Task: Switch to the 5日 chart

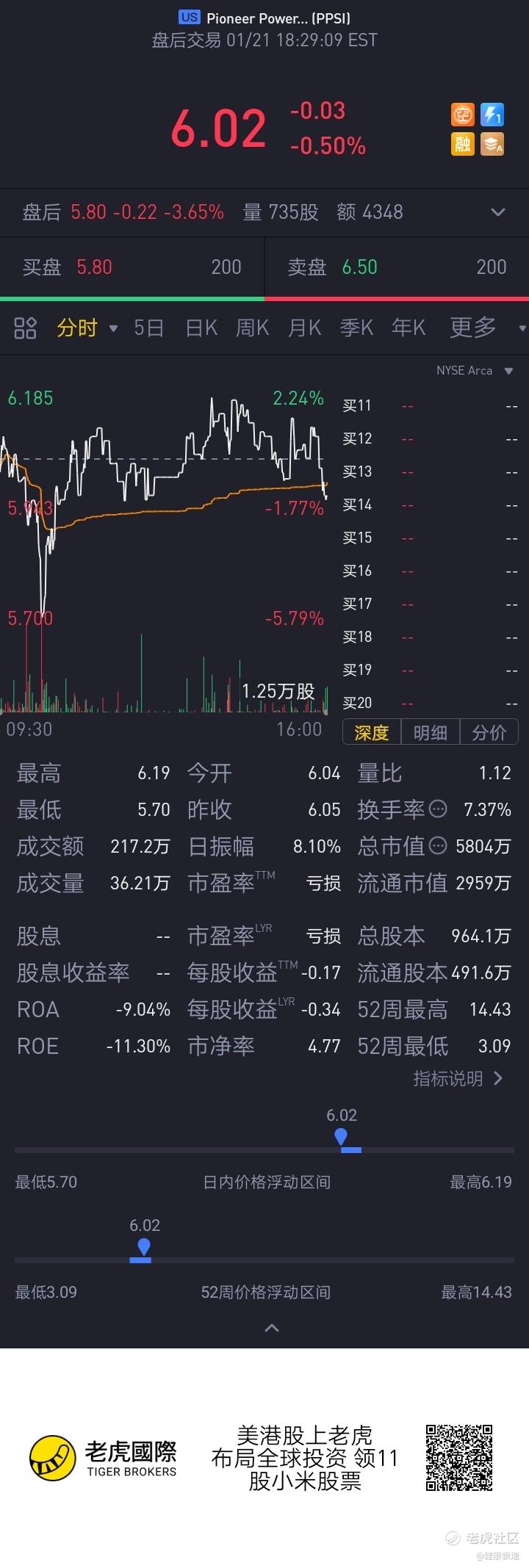Action: pyautogui.click(x=148, y=328)
